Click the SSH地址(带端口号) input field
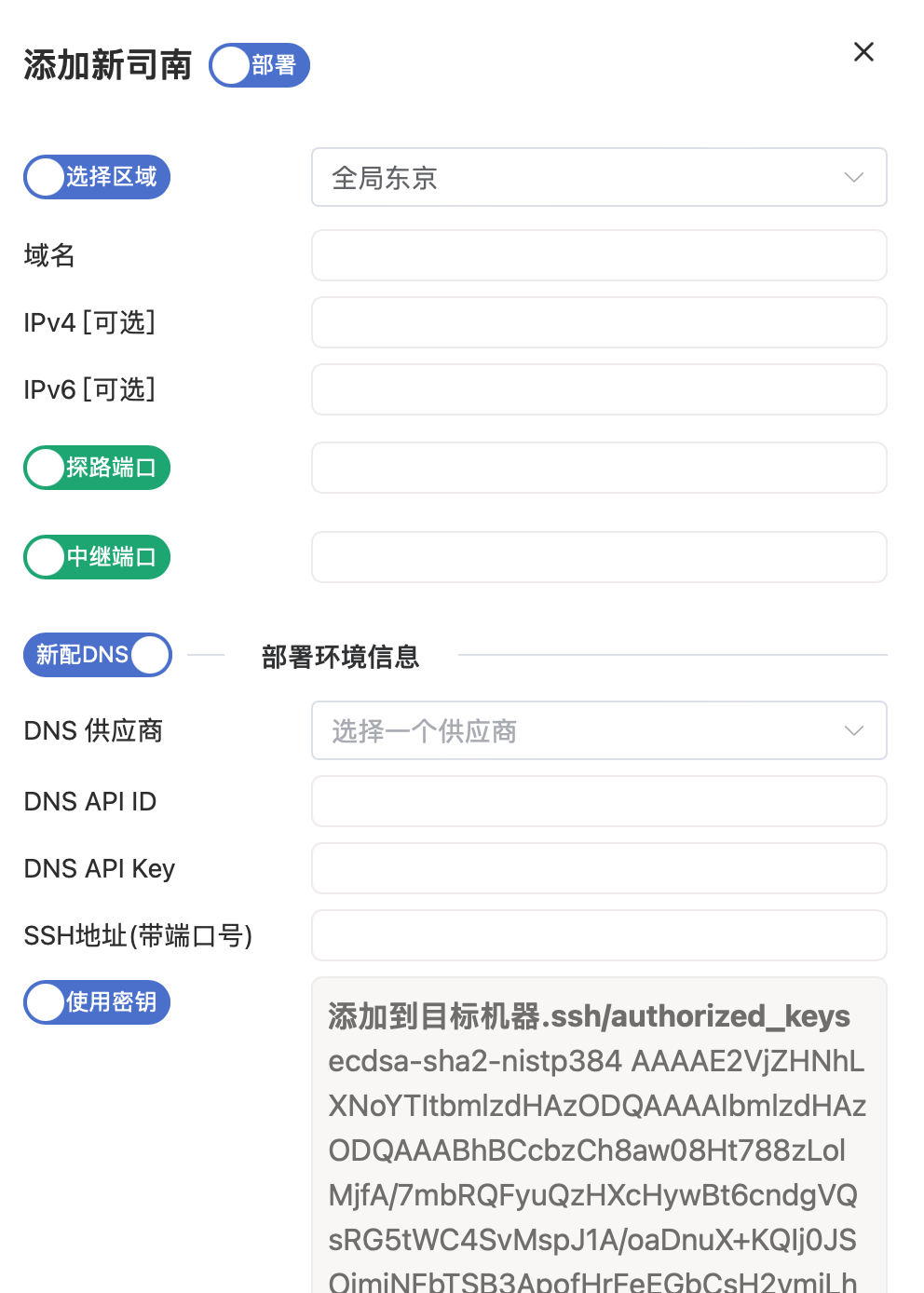Screen dimensions: 924x1293 (599, 935)
